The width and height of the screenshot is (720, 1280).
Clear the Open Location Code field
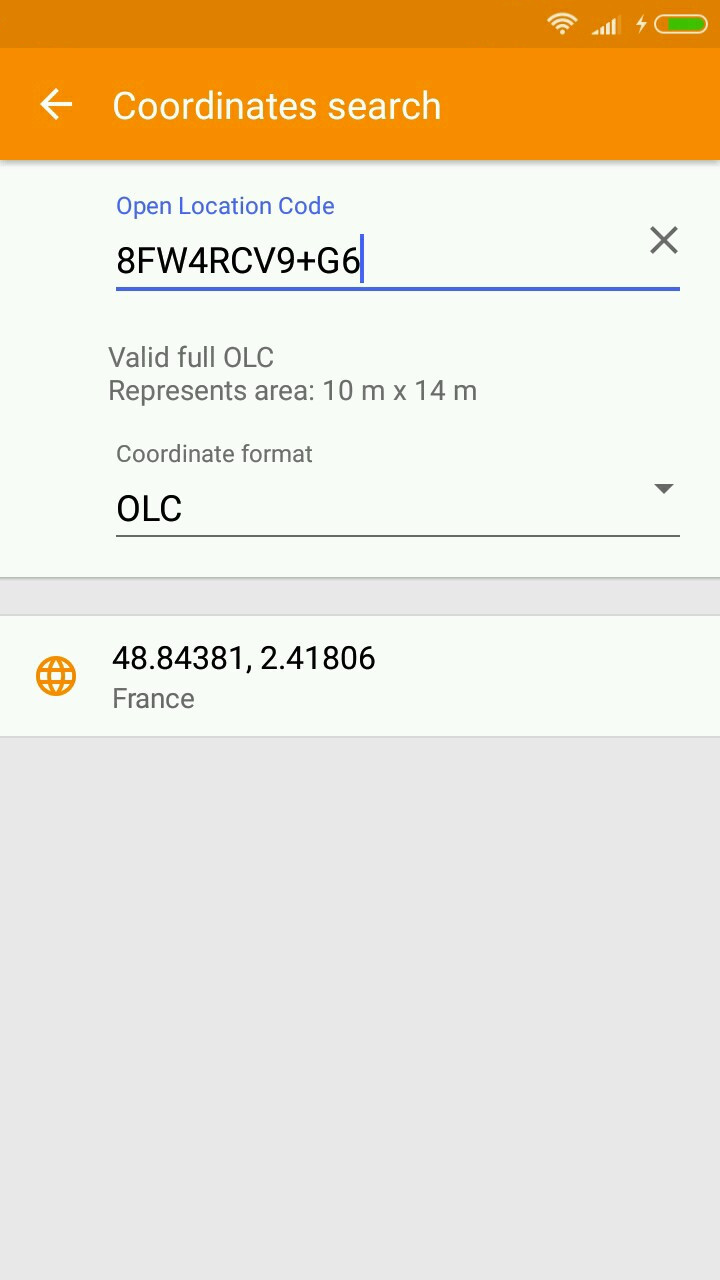click(663, 241)
